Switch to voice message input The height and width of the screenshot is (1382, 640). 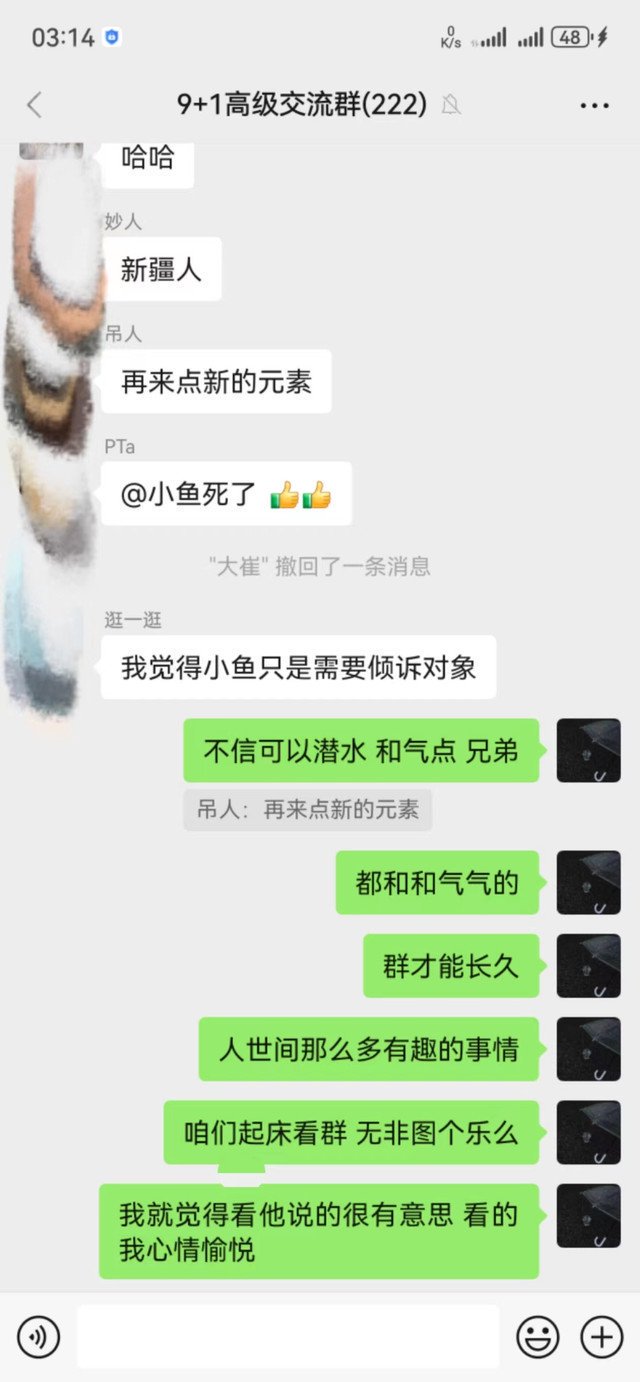[x=39, y=1336]
